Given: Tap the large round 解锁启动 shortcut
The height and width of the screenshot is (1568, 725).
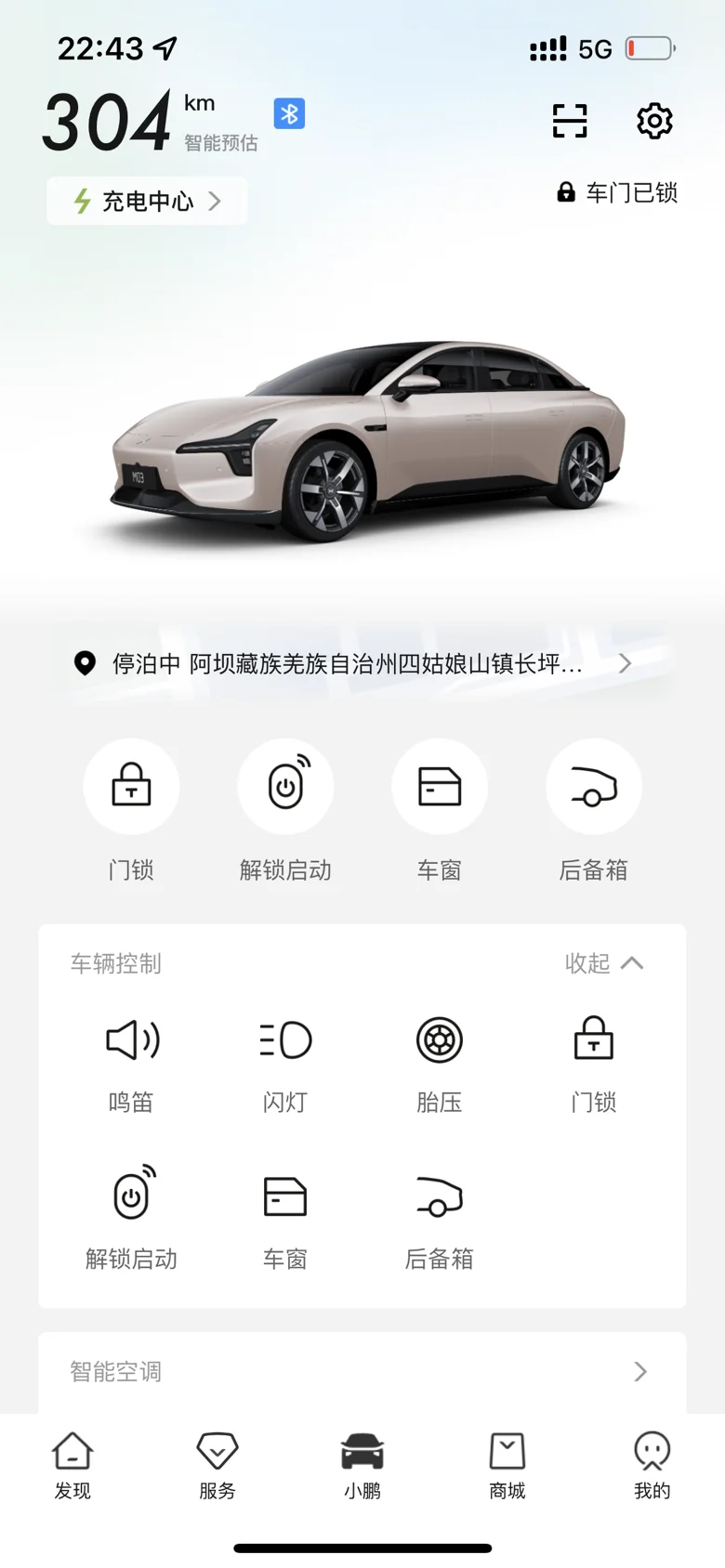Looking at the screenshot, I should coord(285,786).
